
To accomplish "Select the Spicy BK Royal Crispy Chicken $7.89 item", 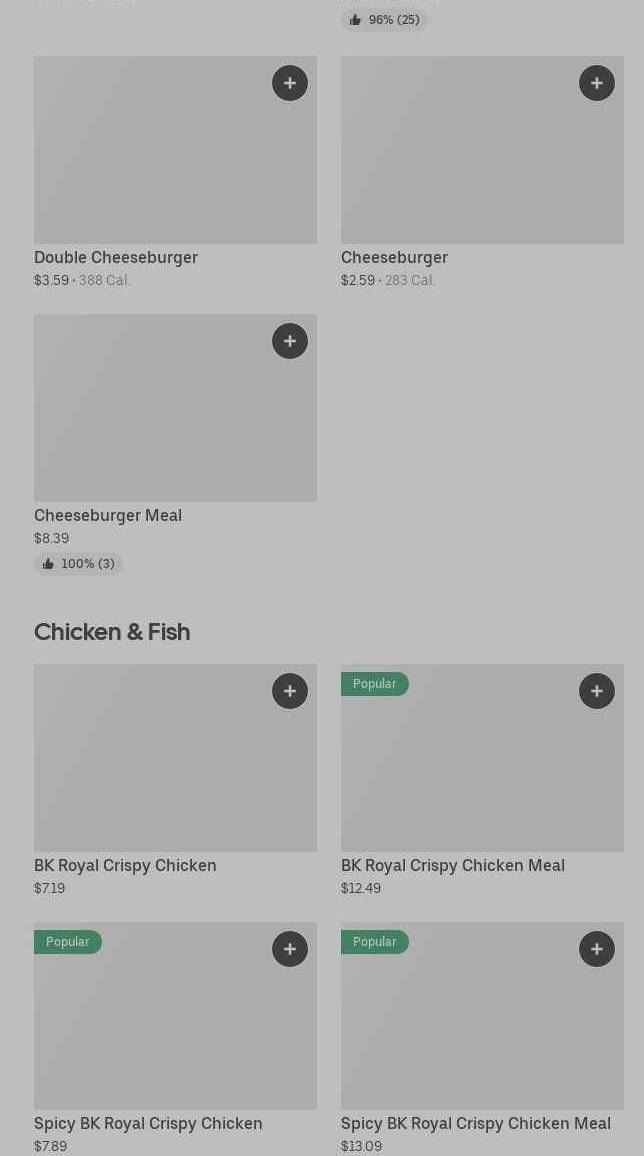I will coord(150,1030).
